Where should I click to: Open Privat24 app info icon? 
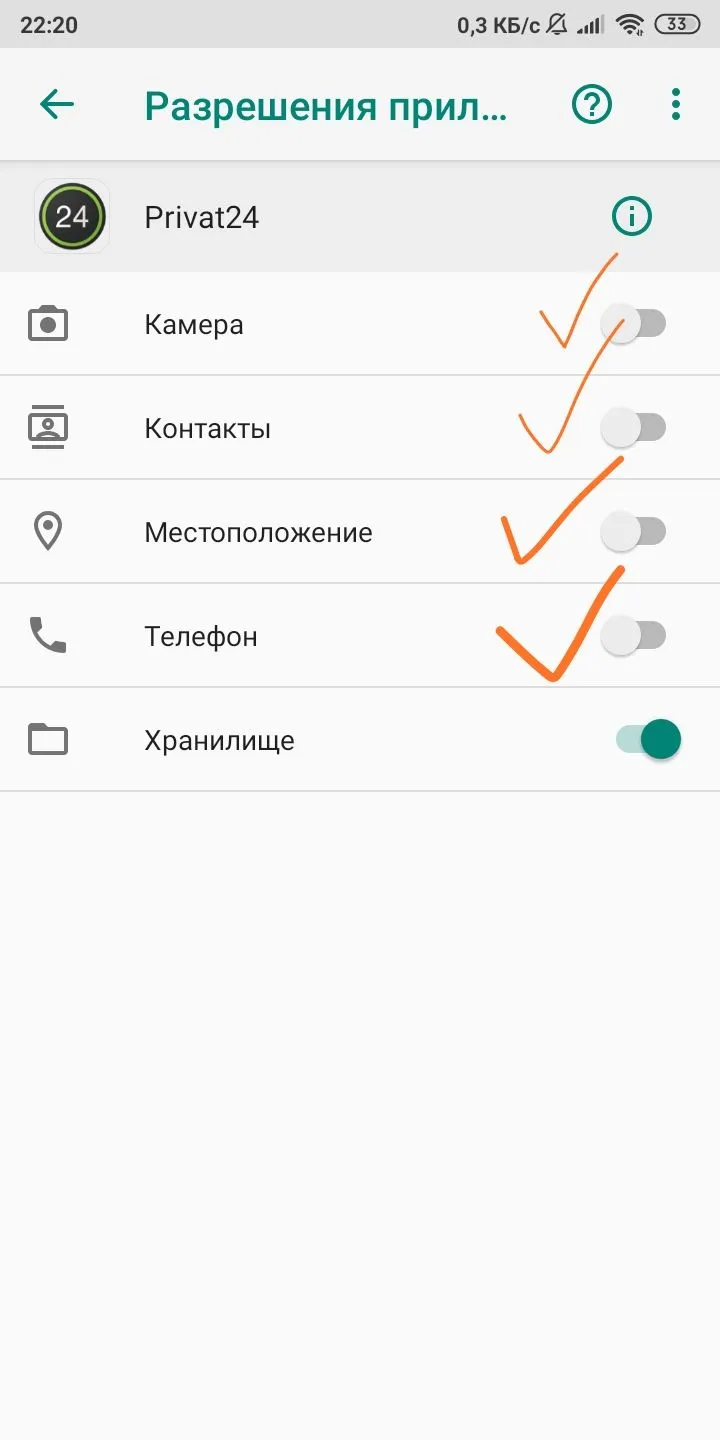click(631, 216)
